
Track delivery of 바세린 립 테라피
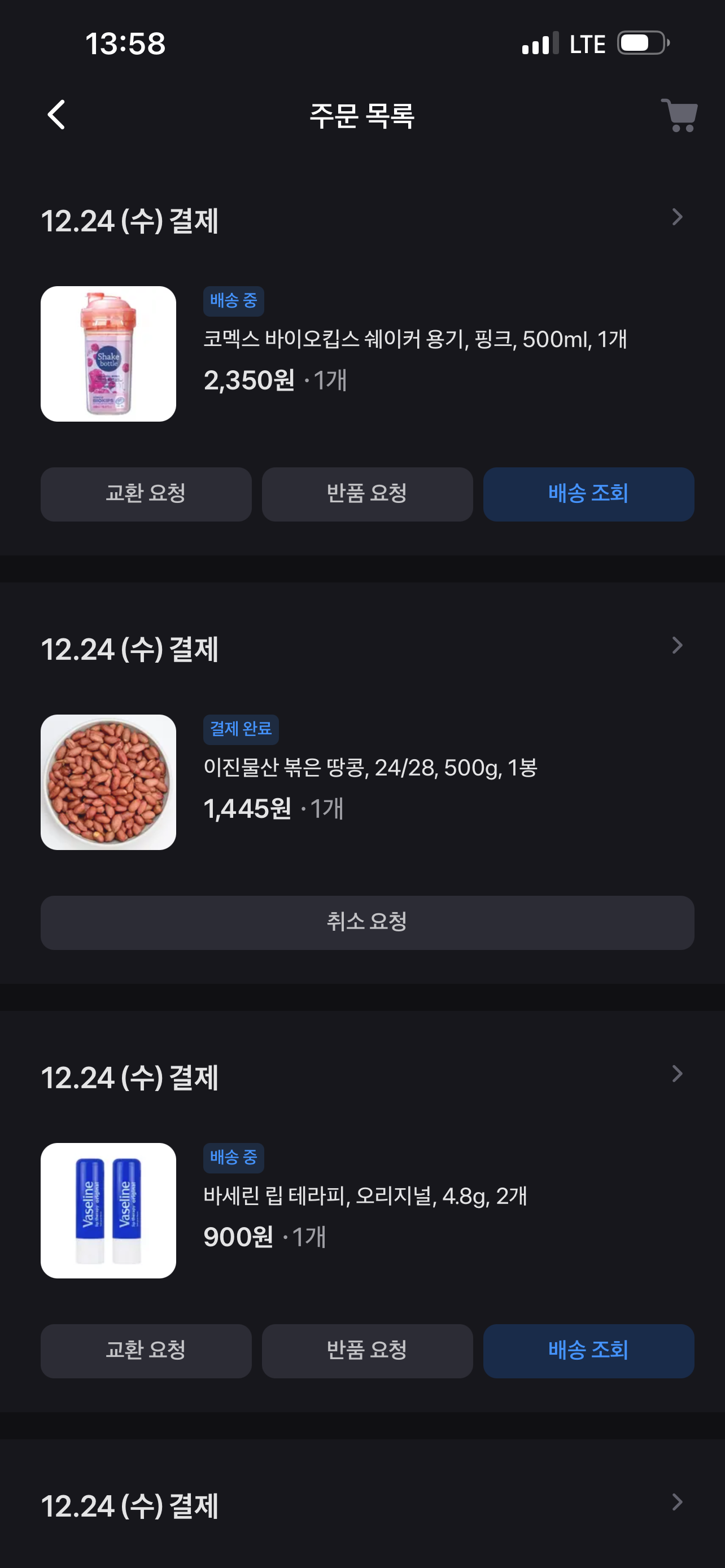(x=588, y=1351)
